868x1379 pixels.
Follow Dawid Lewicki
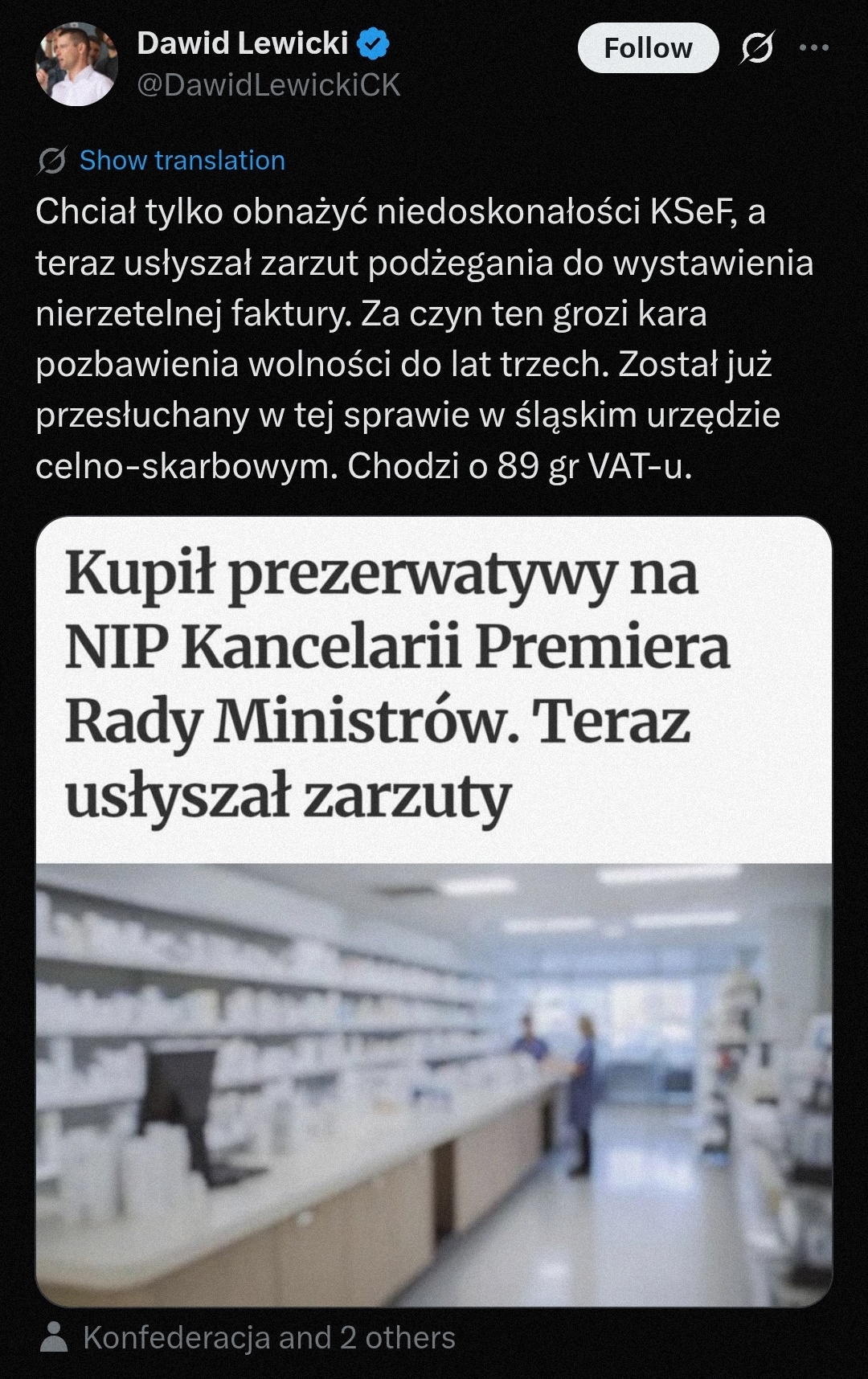[x=647, y=48]
